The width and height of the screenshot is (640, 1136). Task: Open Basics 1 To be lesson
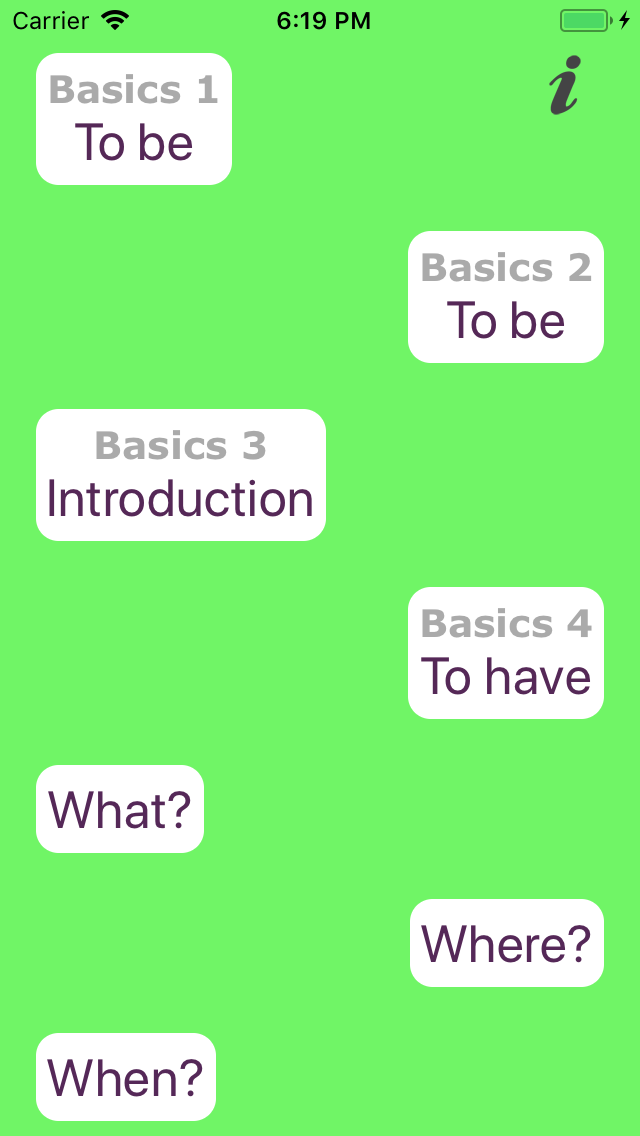click(x=134, y=119)
